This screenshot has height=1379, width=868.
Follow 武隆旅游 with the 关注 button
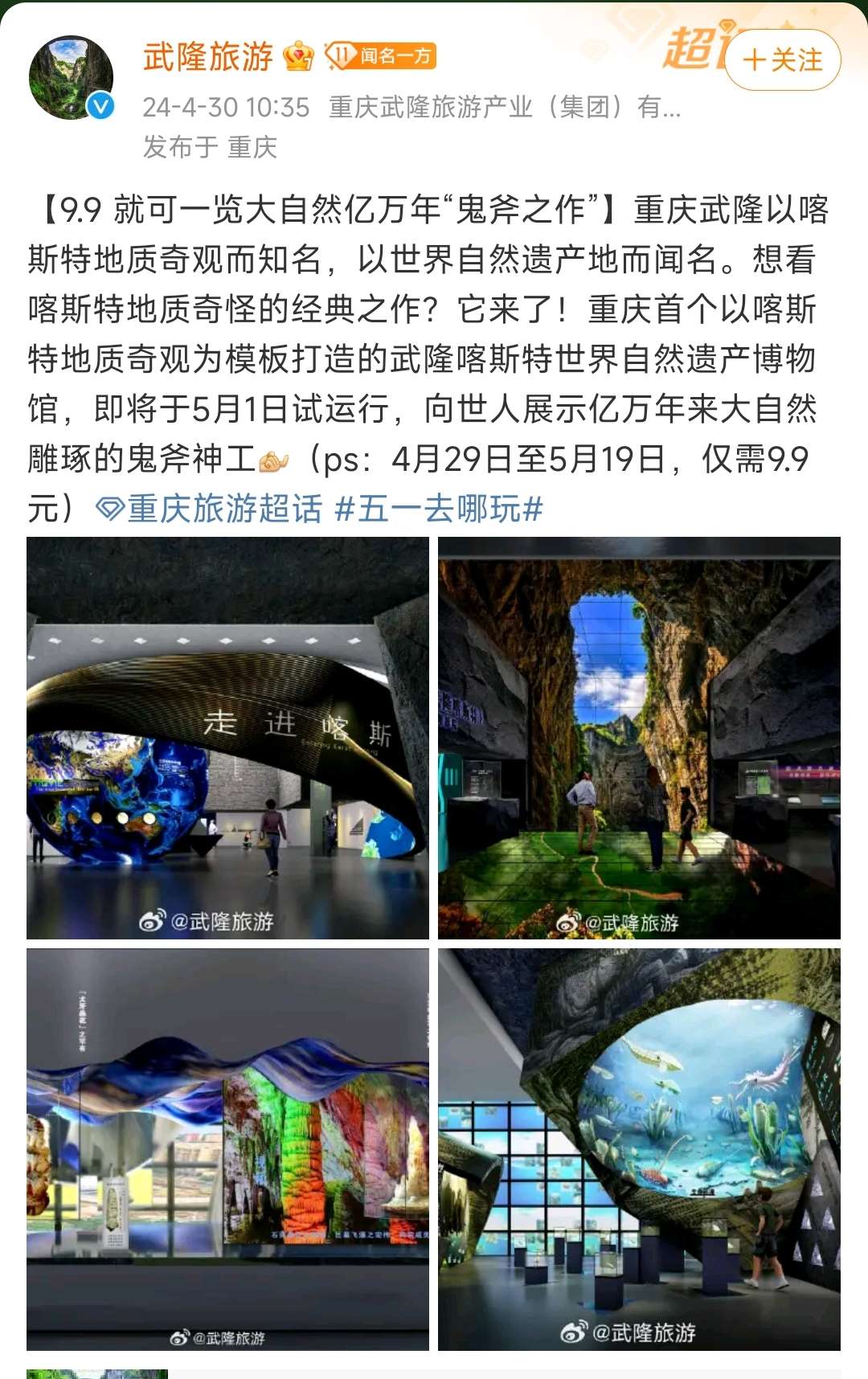click(x=782, y=59)
